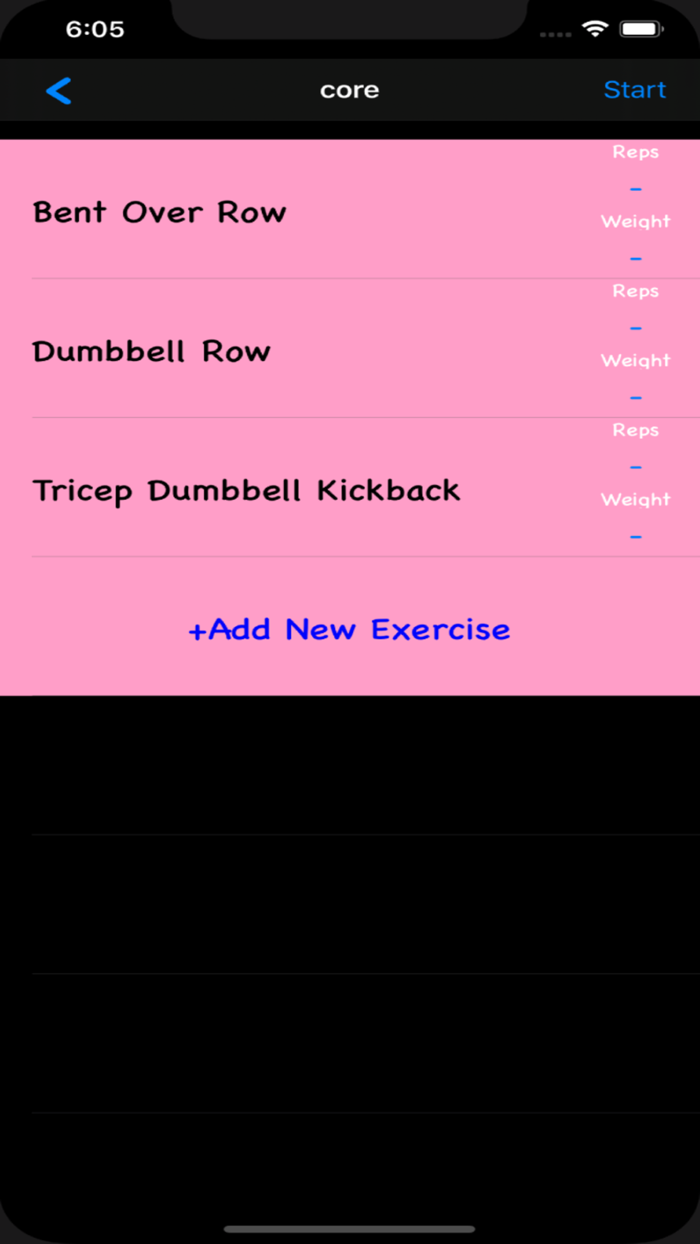Go back using the arrow

coord(59,91)
